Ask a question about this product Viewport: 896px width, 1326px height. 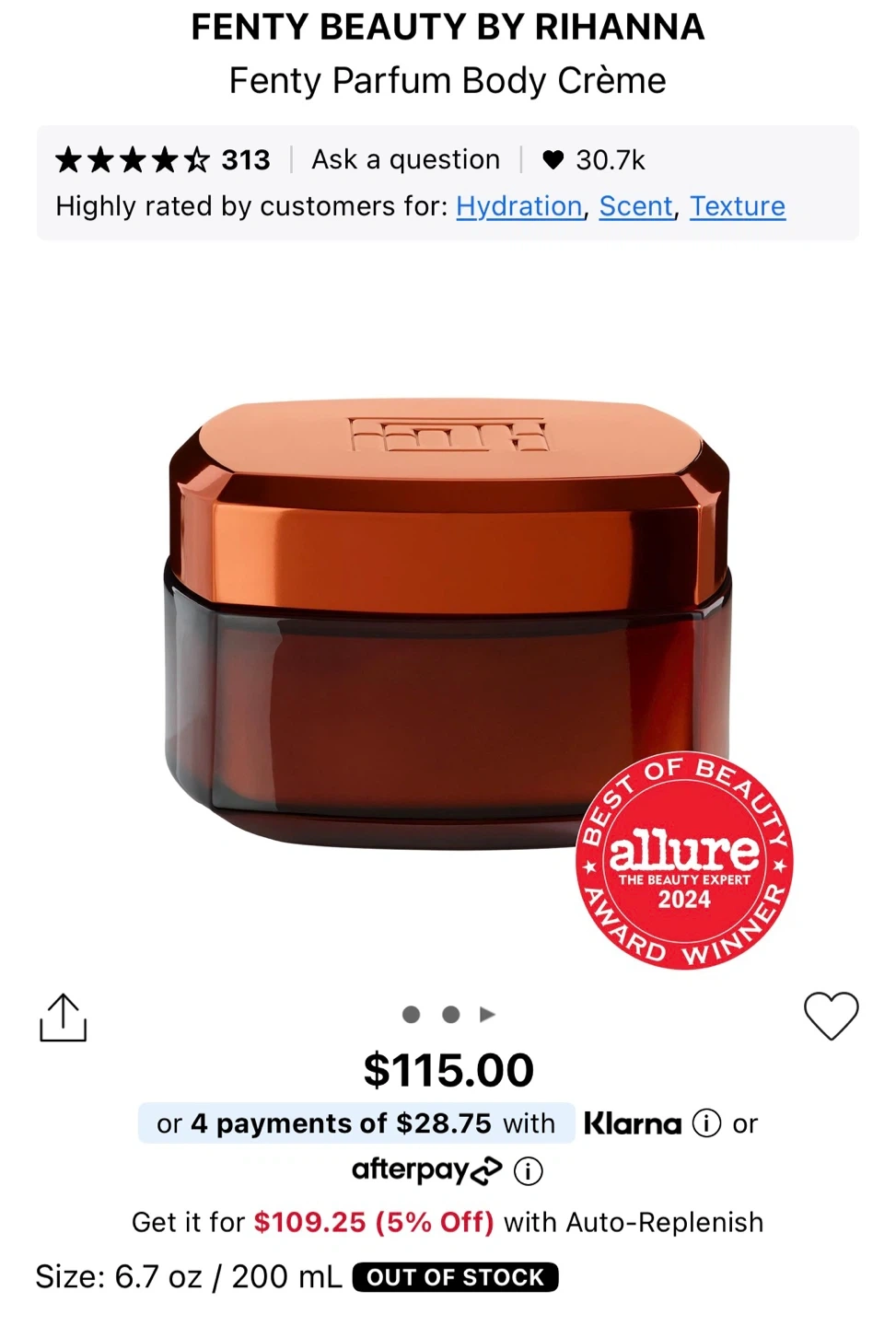pyautogui.click(x=405, y=160)
